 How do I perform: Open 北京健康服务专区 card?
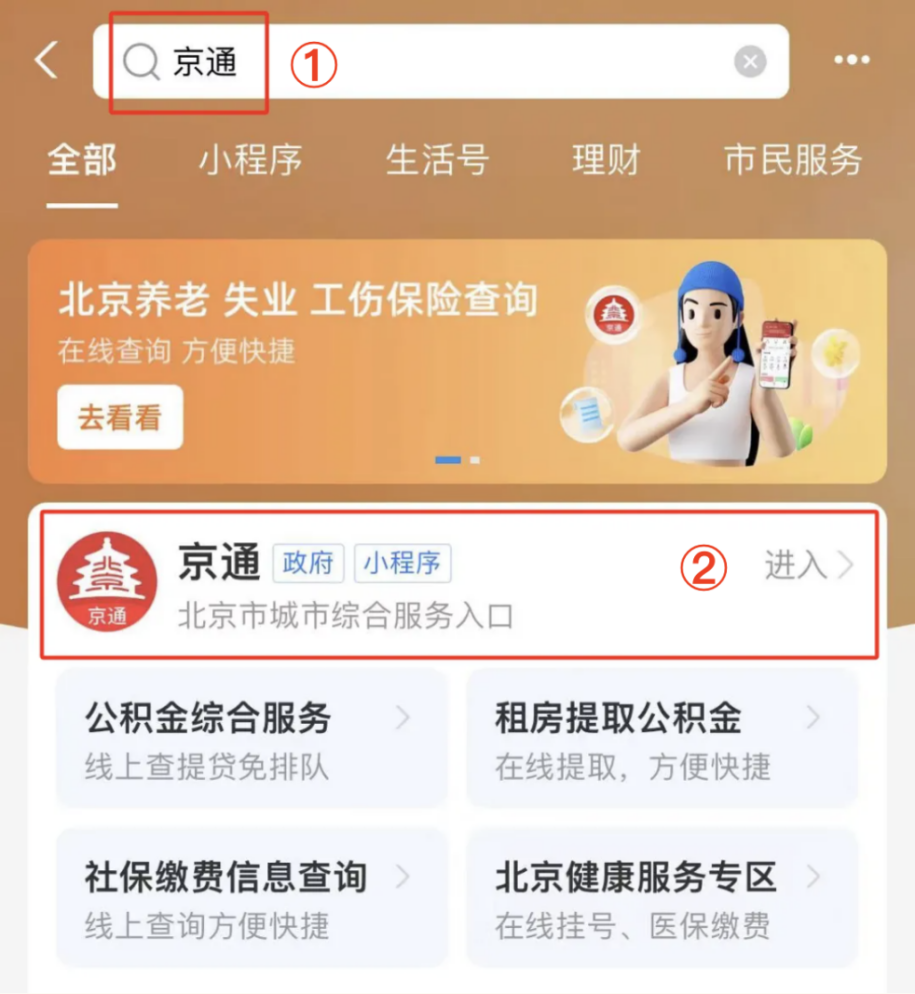662,897
